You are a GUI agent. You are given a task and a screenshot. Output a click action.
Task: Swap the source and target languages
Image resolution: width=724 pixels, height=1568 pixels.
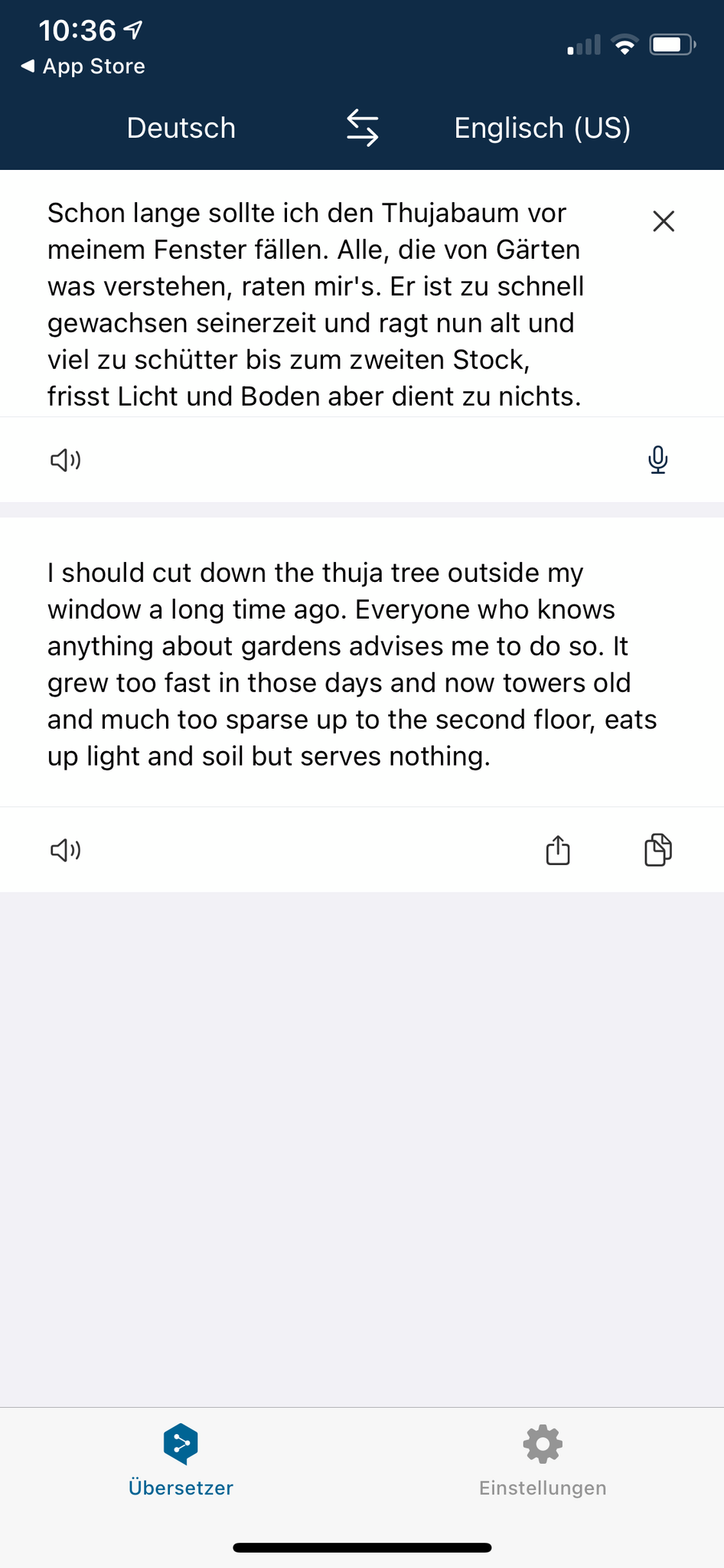tap(362, 128)
